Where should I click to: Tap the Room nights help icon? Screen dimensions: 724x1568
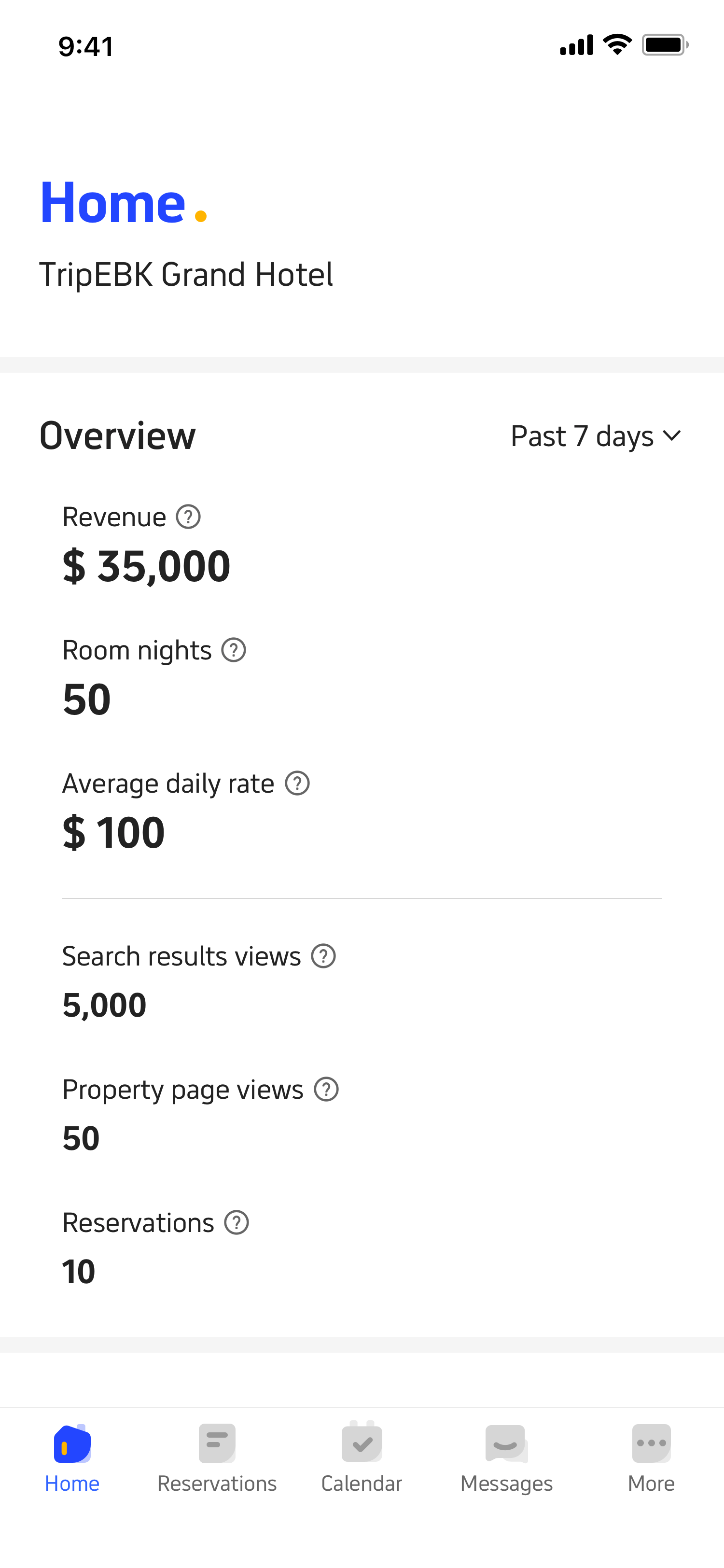click(234, 650)
